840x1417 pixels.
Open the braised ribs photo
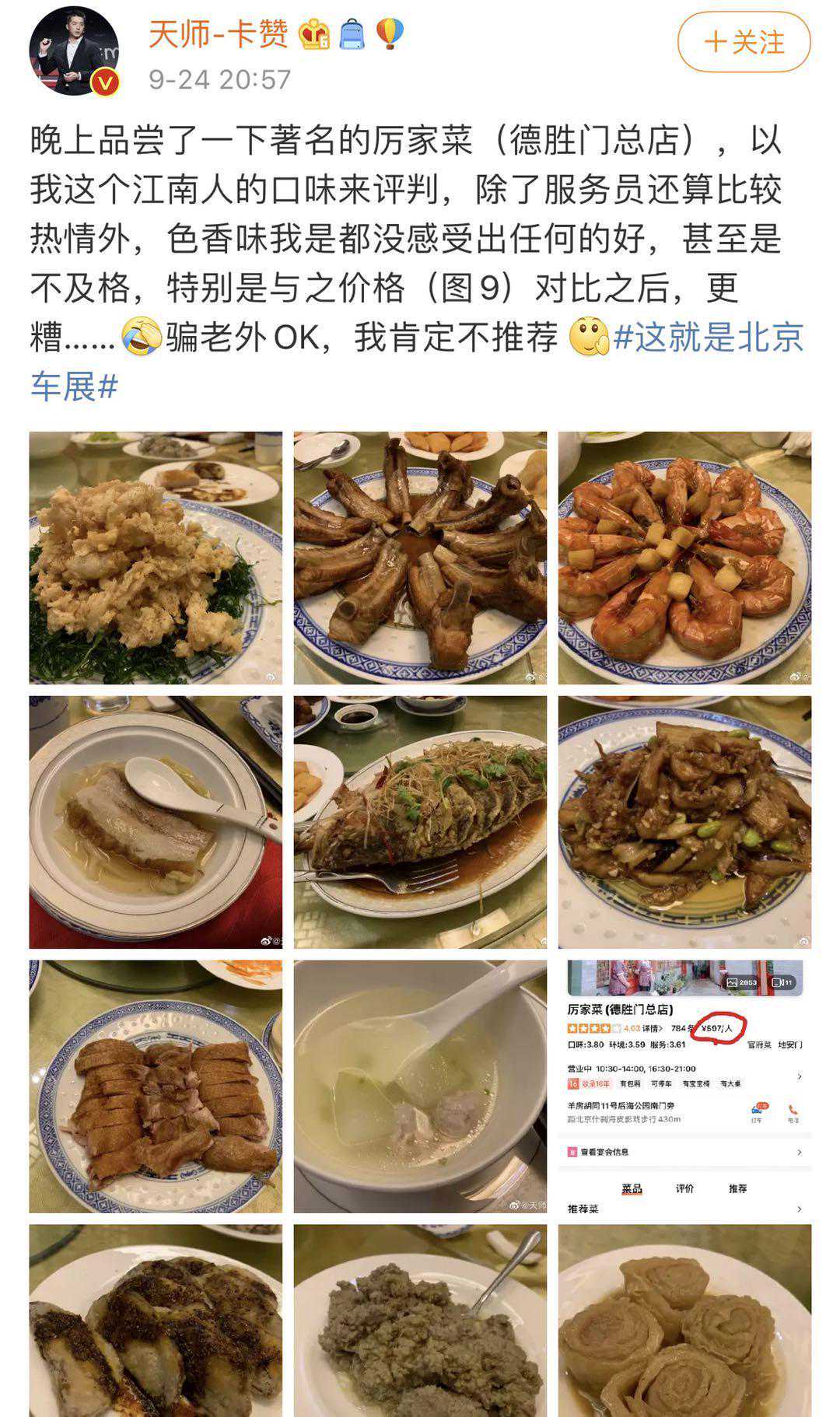coord(420,558)
